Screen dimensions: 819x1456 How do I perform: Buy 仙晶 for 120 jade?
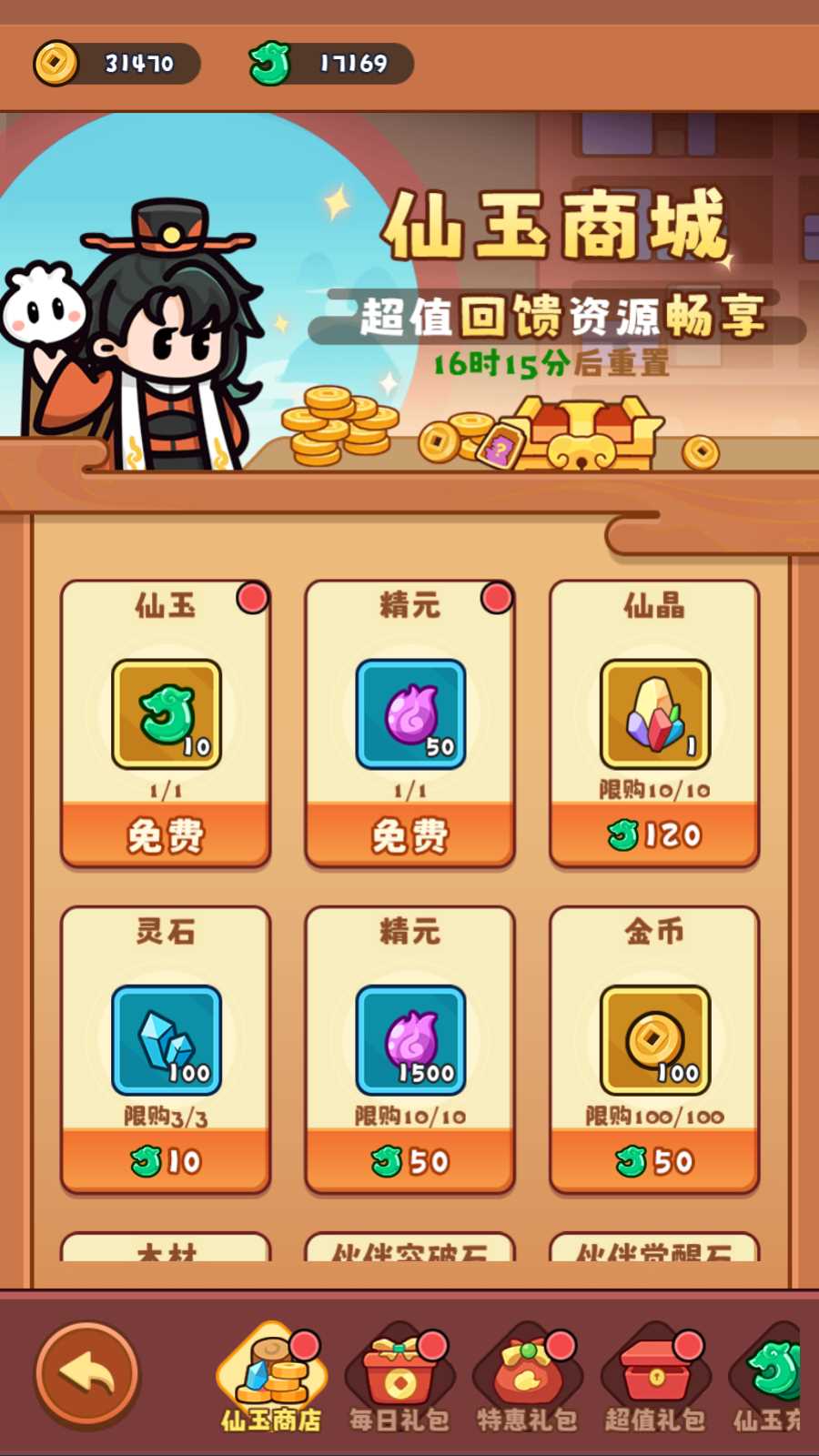click(654, 834)
